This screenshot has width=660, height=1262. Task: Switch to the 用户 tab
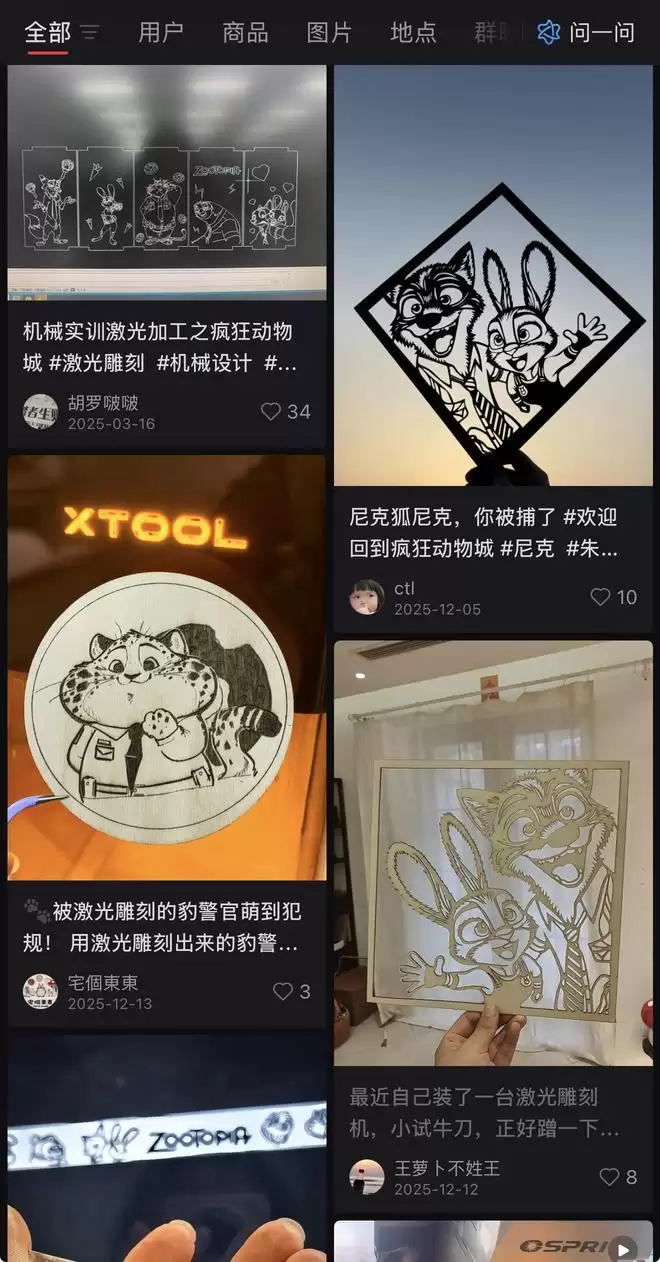pyautogui.click(x=161, y=33)
